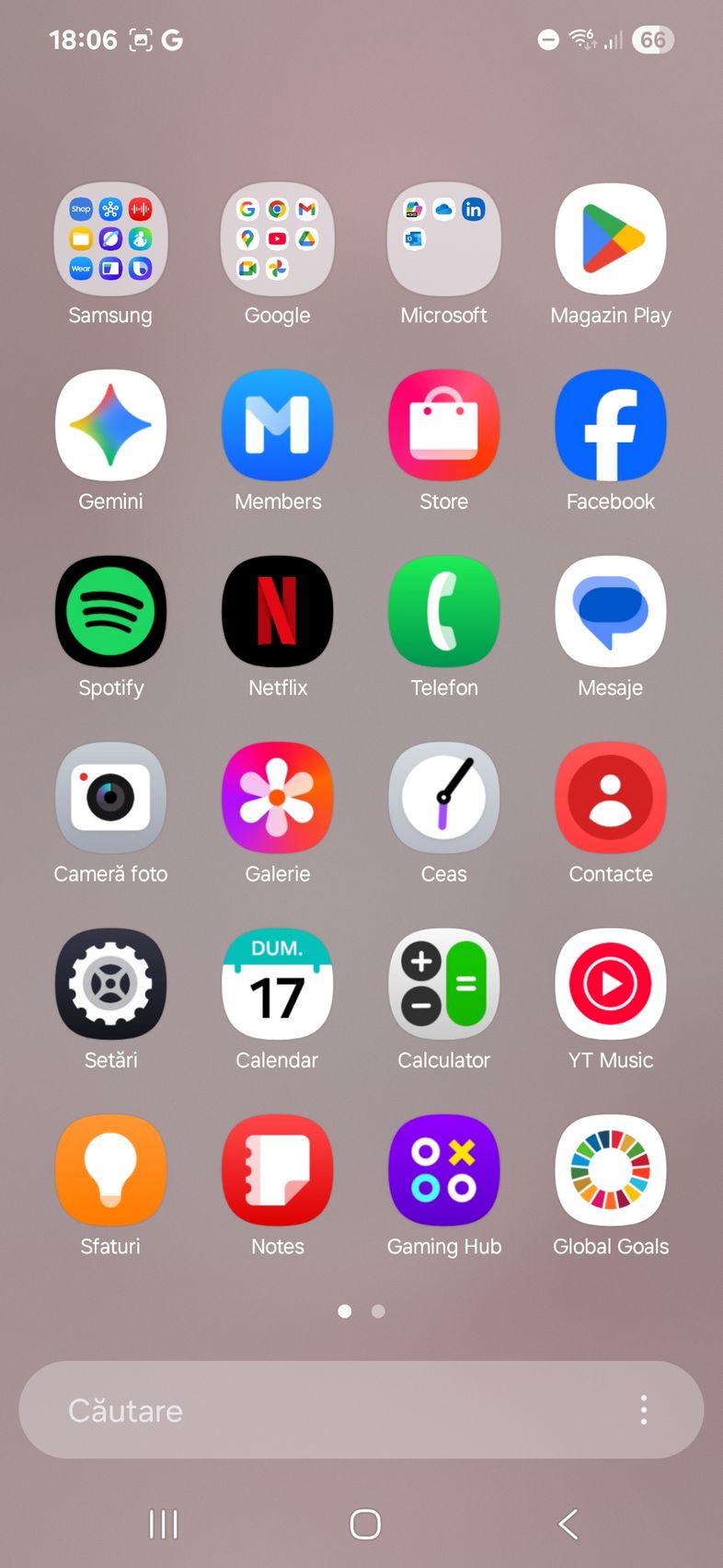The width and height of the screenshot is (723, 1568).
Task: Open the search bar overflow menu
Action: pyautogui.click(x=644, y=1410)
